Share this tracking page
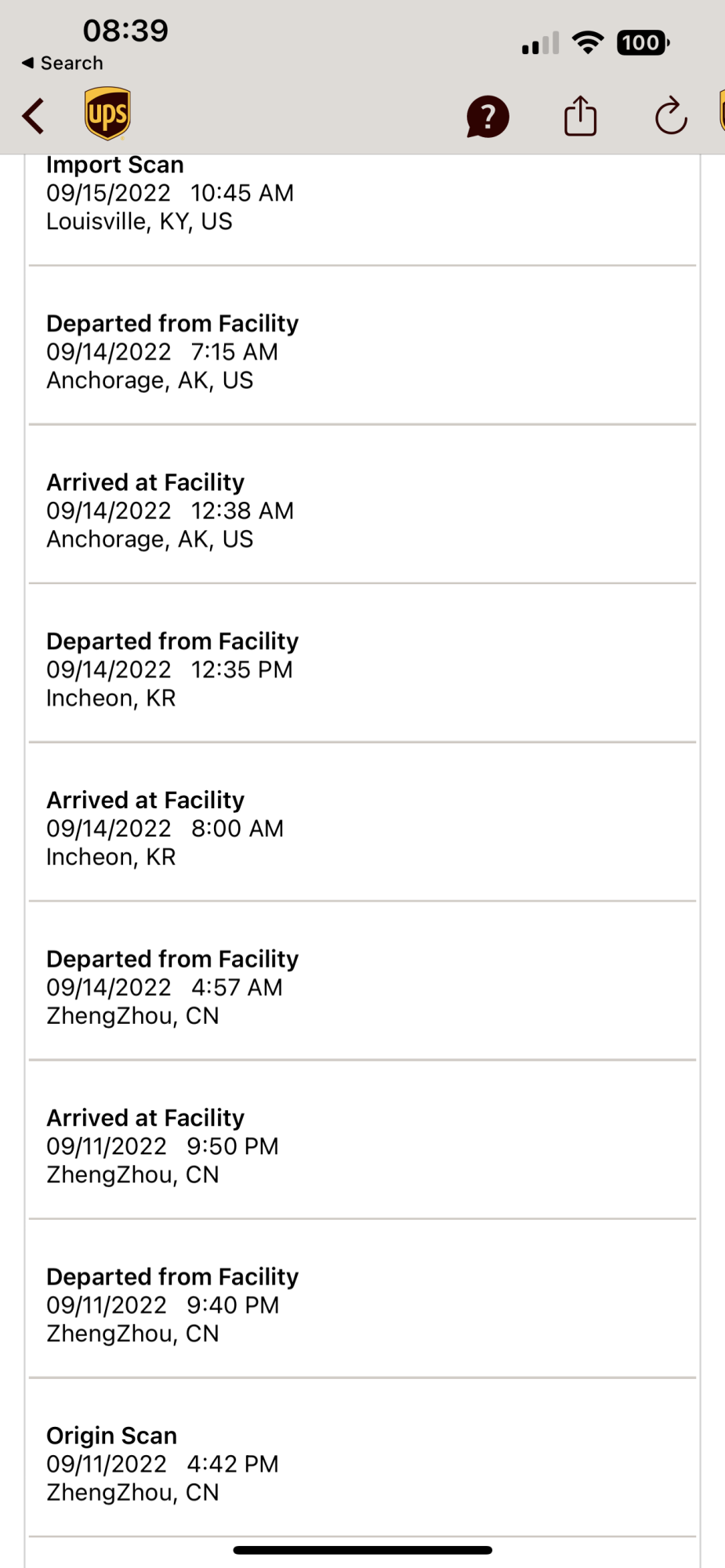 [580, 116]
